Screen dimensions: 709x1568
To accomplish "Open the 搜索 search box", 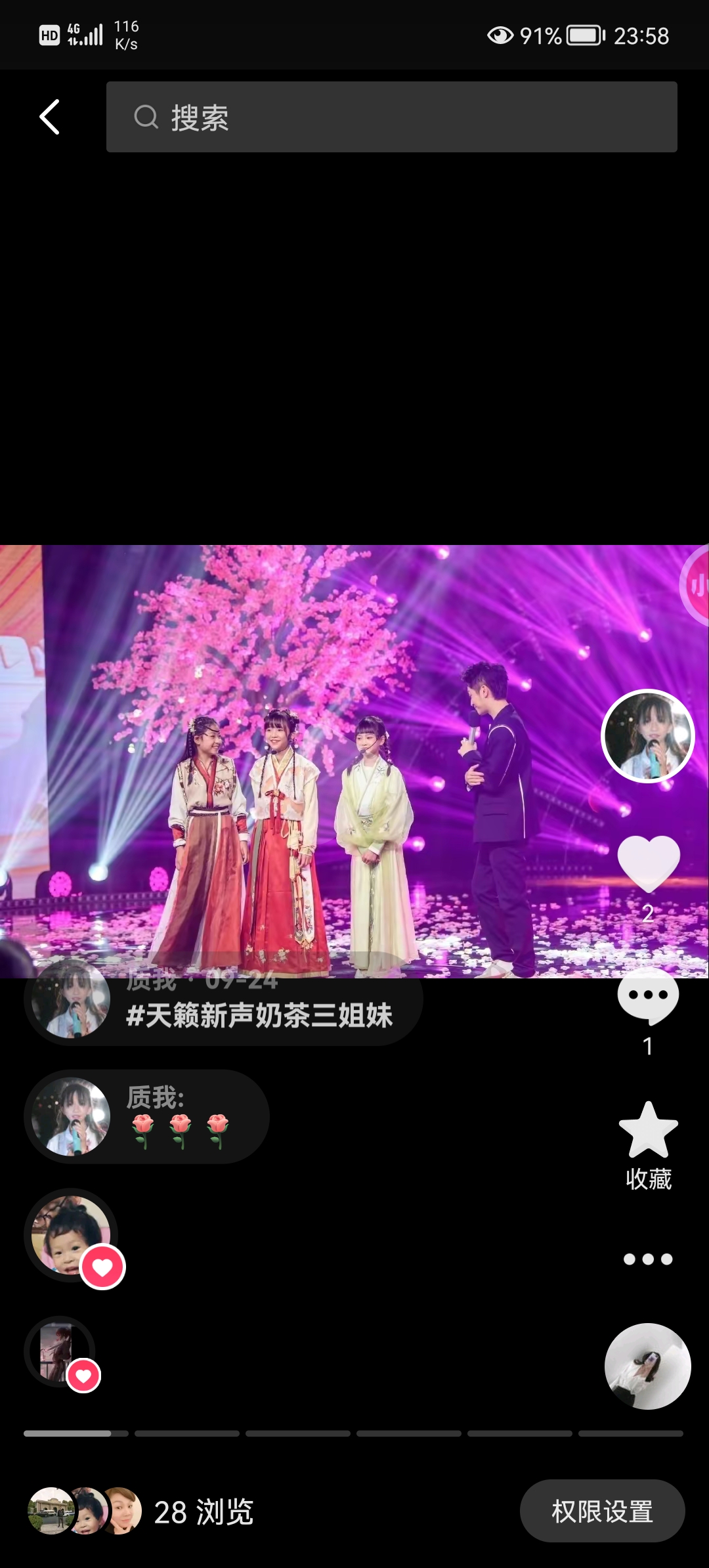I will (391, 118).
